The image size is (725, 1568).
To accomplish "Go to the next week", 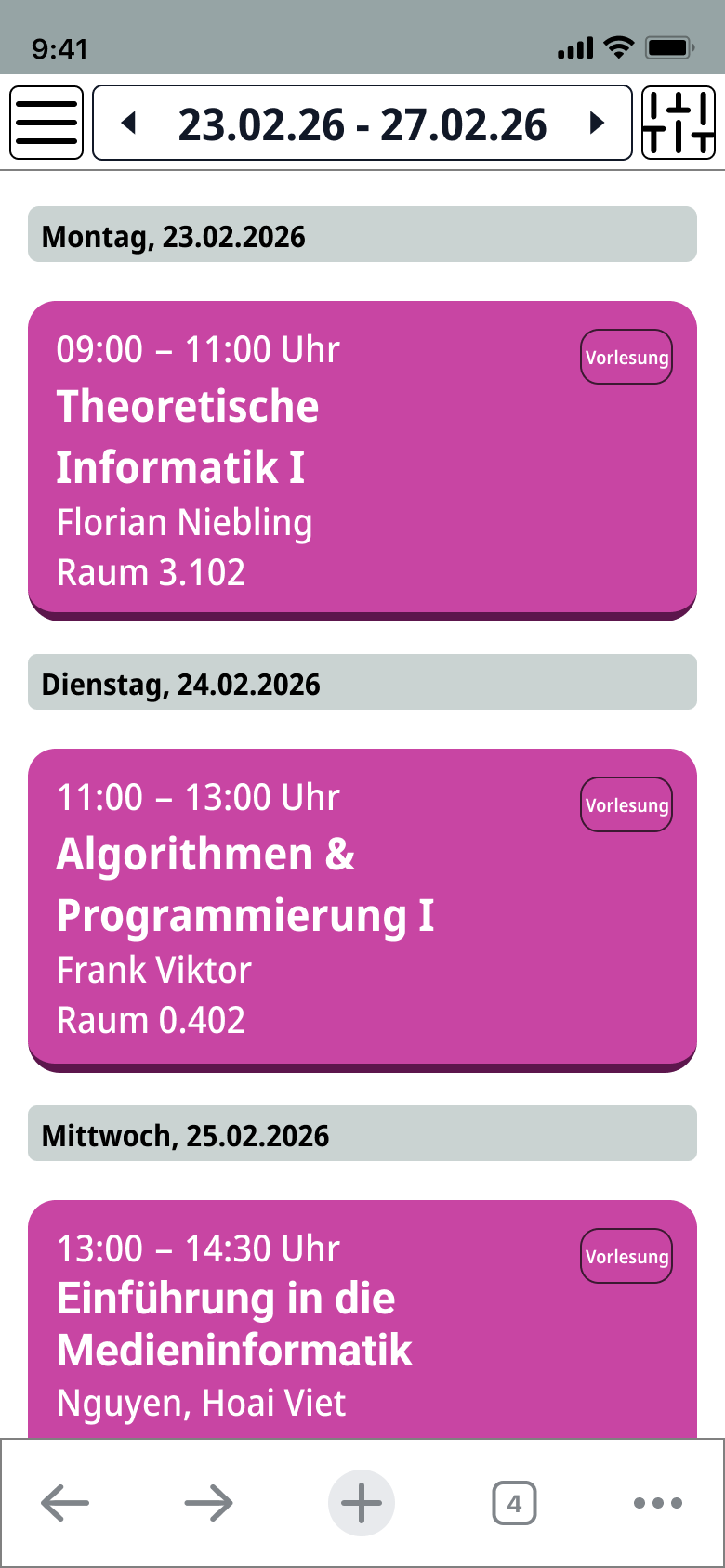I will [x=597, y=123].
